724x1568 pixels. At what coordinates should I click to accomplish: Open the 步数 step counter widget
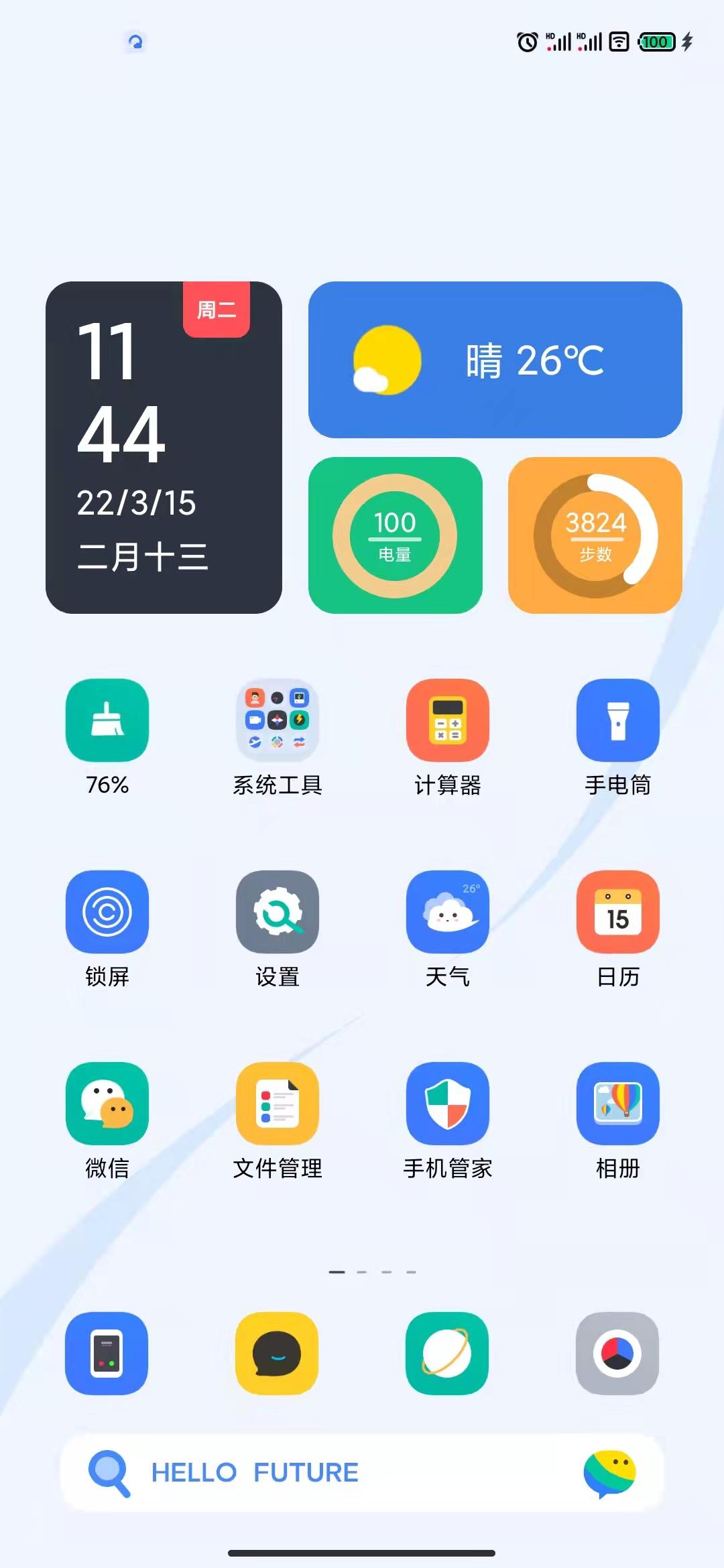click(595, 535)
